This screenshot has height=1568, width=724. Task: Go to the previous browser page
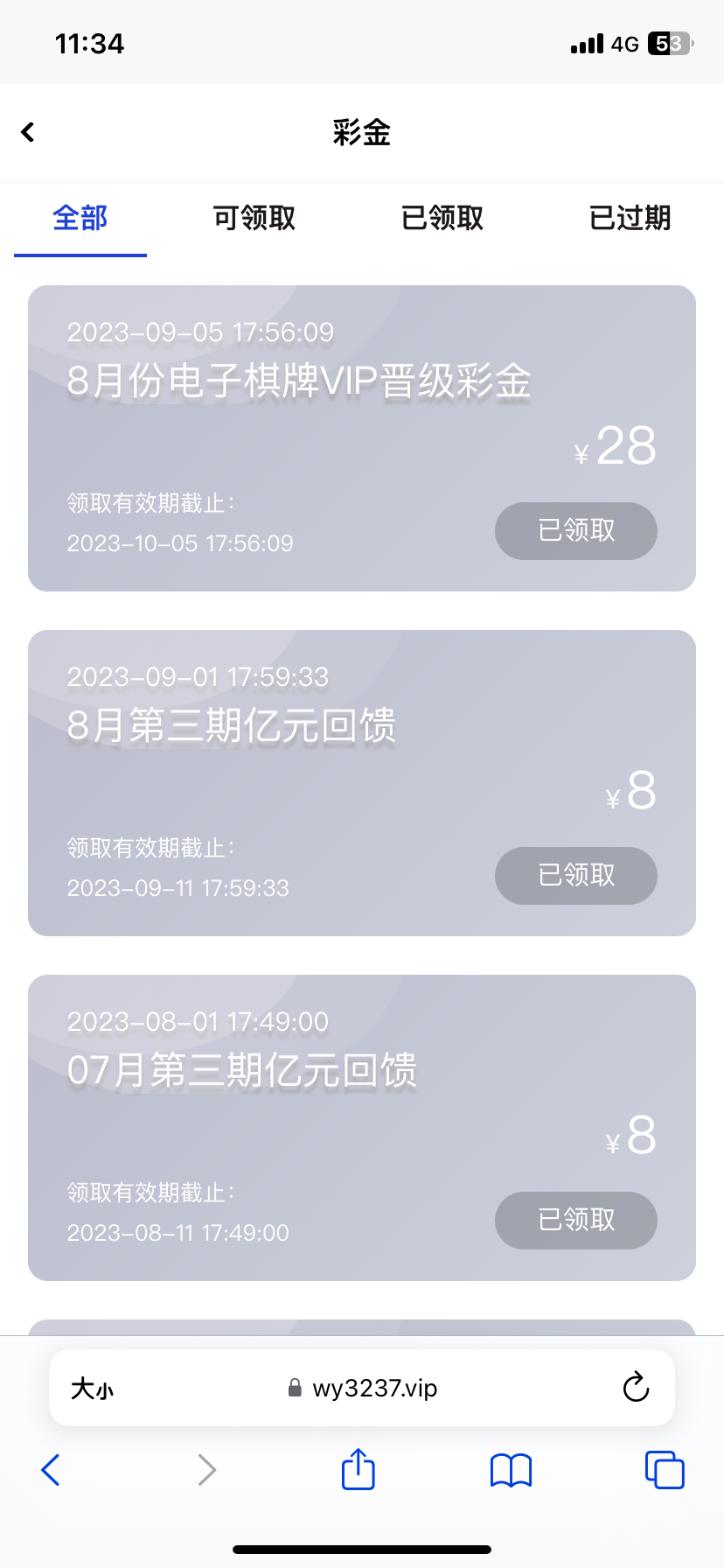(51, 1470)
